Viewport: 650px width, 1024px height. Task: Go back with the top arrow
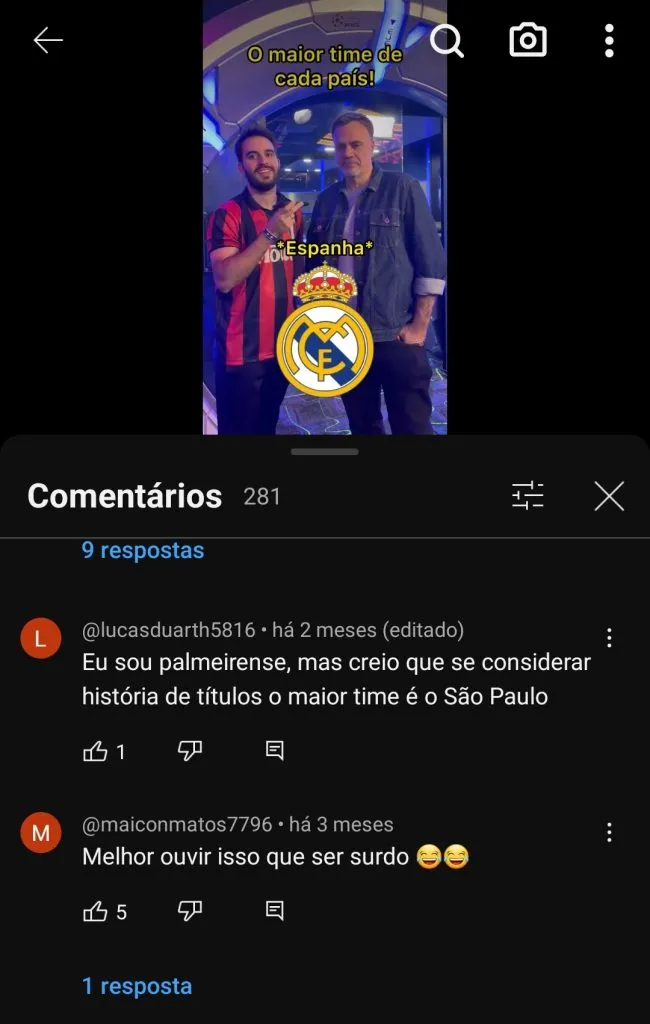[48, 40]
